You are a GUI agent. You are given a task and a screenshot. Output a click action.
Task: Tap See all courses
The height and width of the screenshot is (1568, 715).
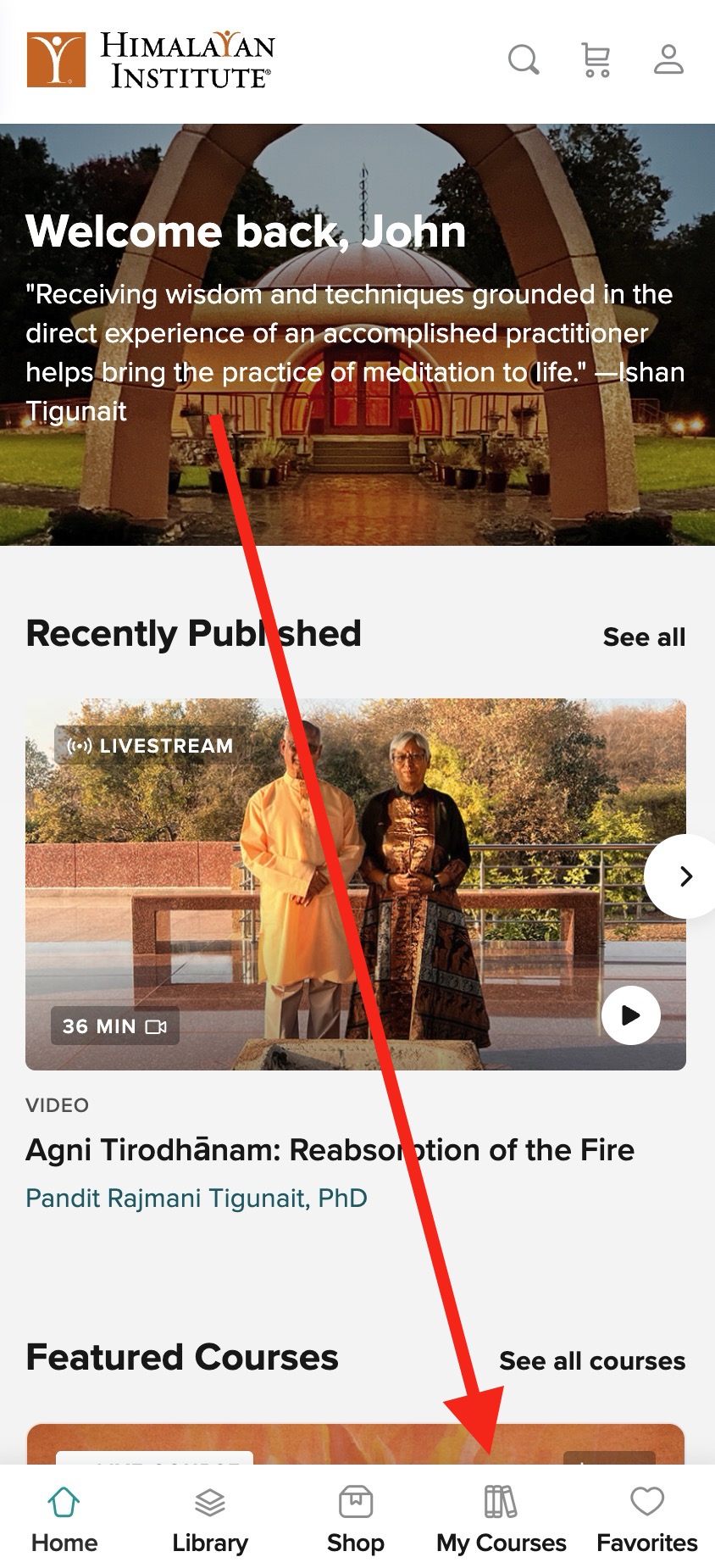pyautogui.click(x=592, y=1361)
